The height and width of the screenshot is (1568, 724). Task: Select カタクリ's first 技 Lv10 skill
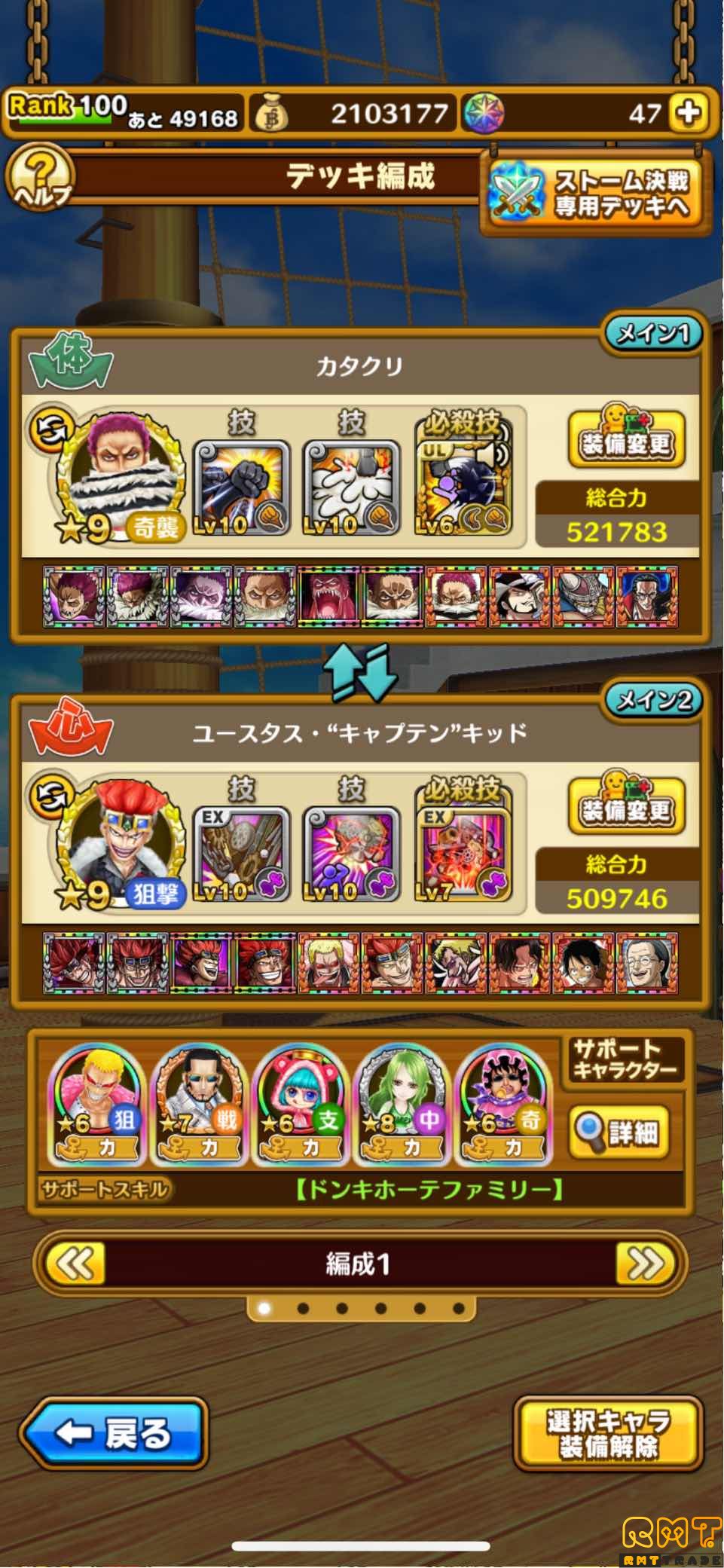tap(241, 488)
